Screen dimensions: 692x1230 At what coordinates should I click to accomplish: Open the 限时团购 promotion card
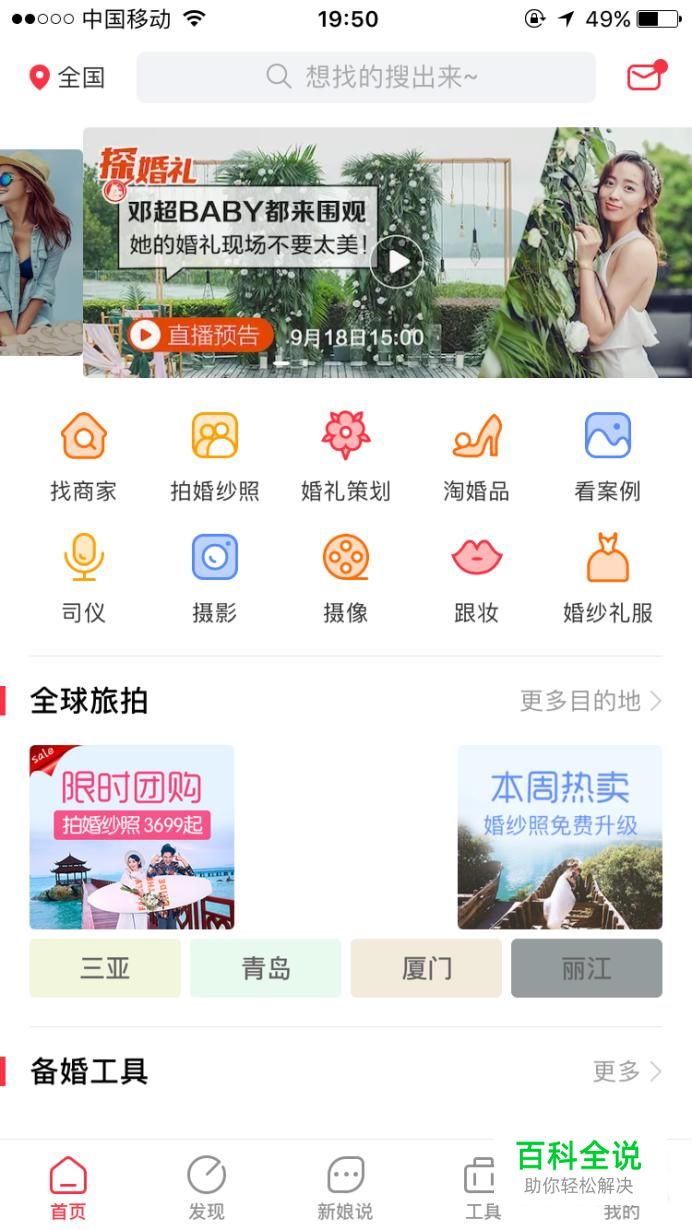pyautogui.click(x=132, y=837)
